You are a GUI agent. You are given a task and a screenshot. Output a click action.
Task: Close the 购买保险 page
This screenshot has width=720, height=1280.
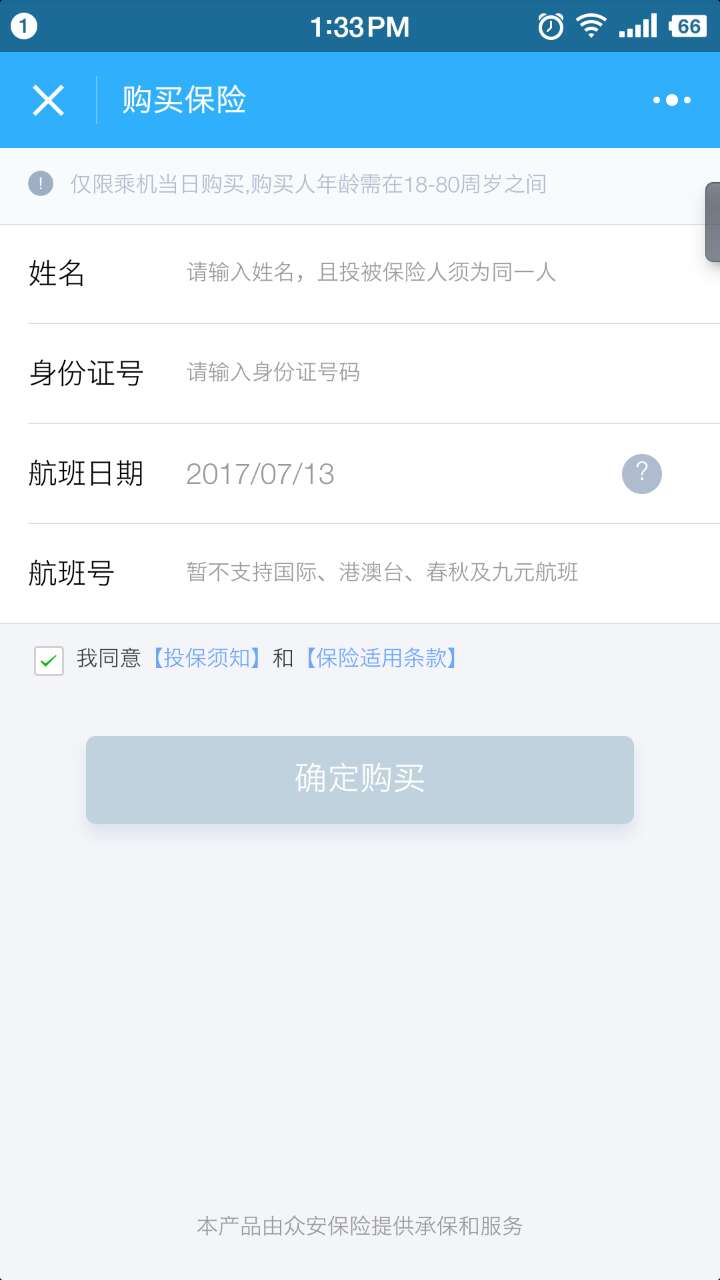[x=48, y=100]
